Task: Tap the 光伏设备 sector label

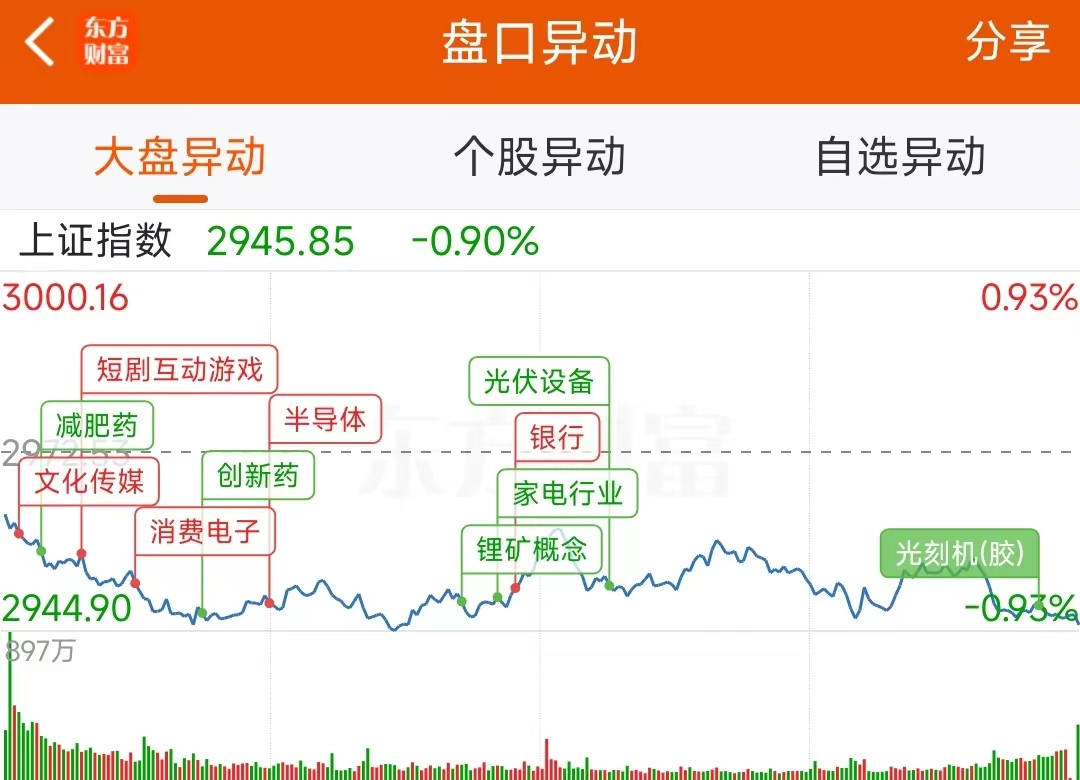Action: [539, 381]
